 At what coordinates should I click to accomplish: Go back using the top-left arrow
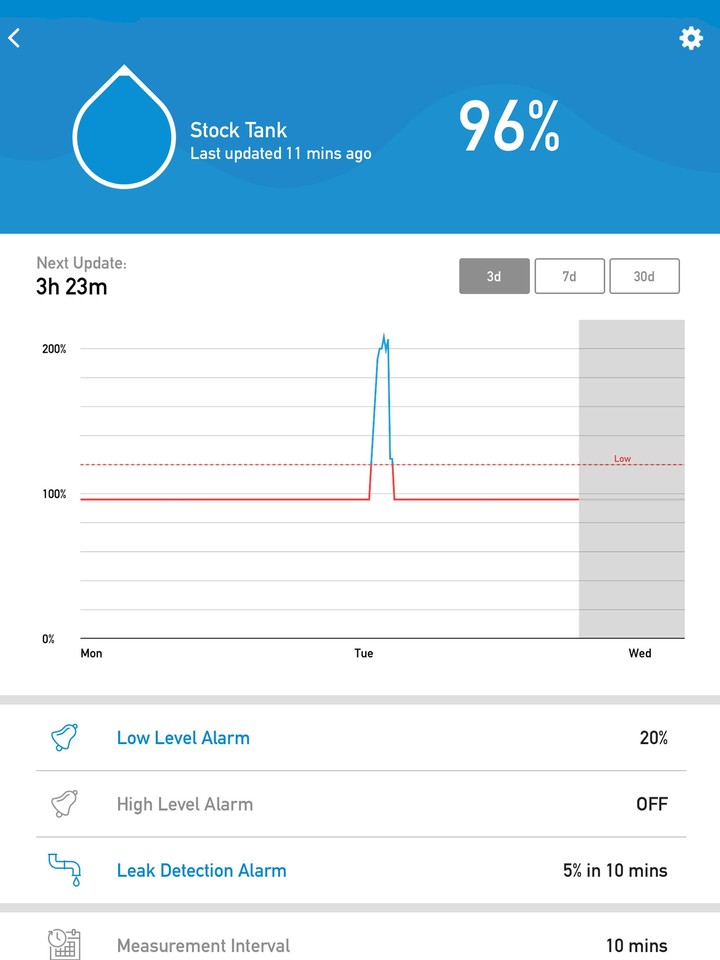click(15, 39)
